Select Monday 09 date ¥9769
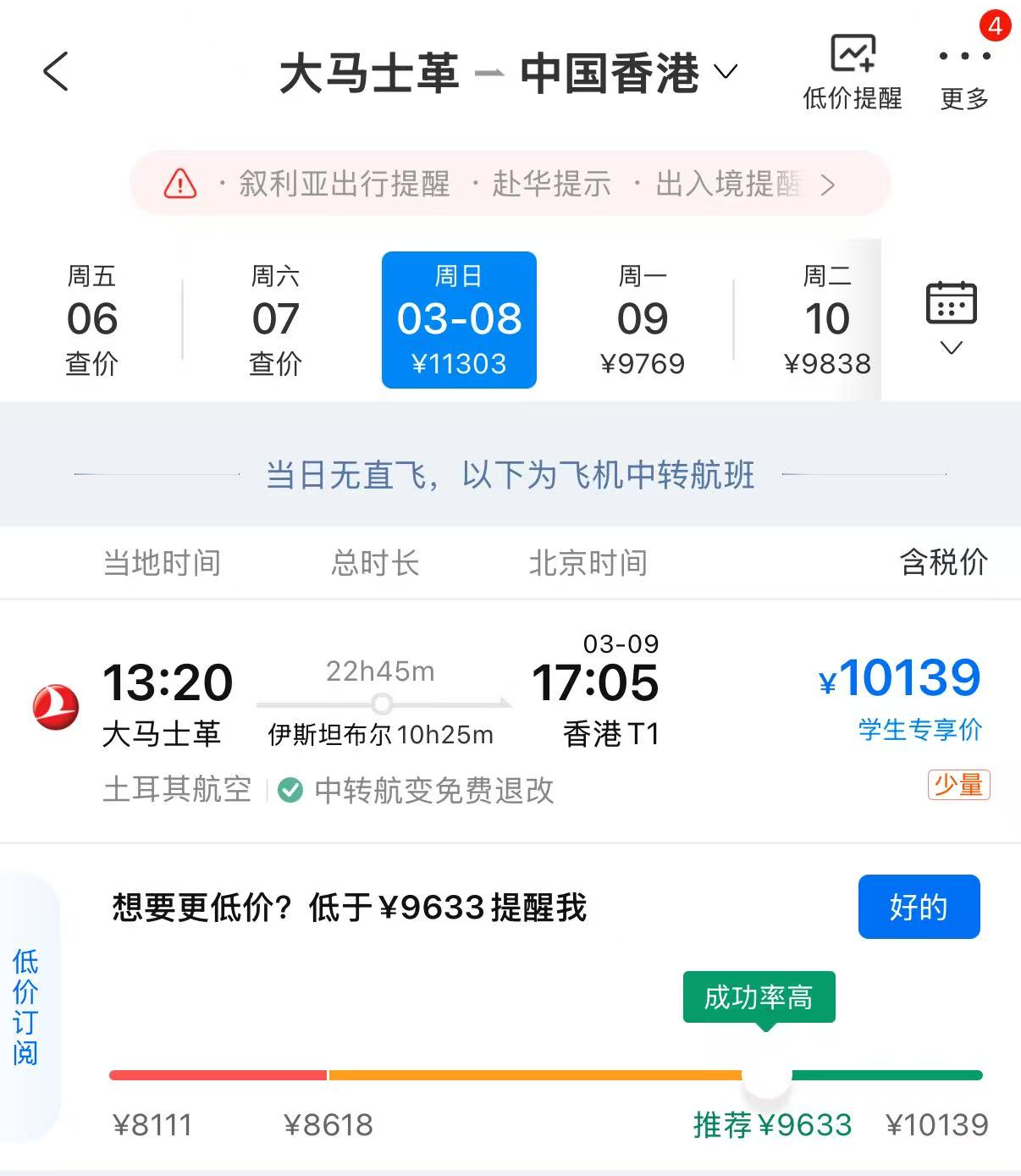This screenshot has height=1176, width=1021. (x=643, y=320)
